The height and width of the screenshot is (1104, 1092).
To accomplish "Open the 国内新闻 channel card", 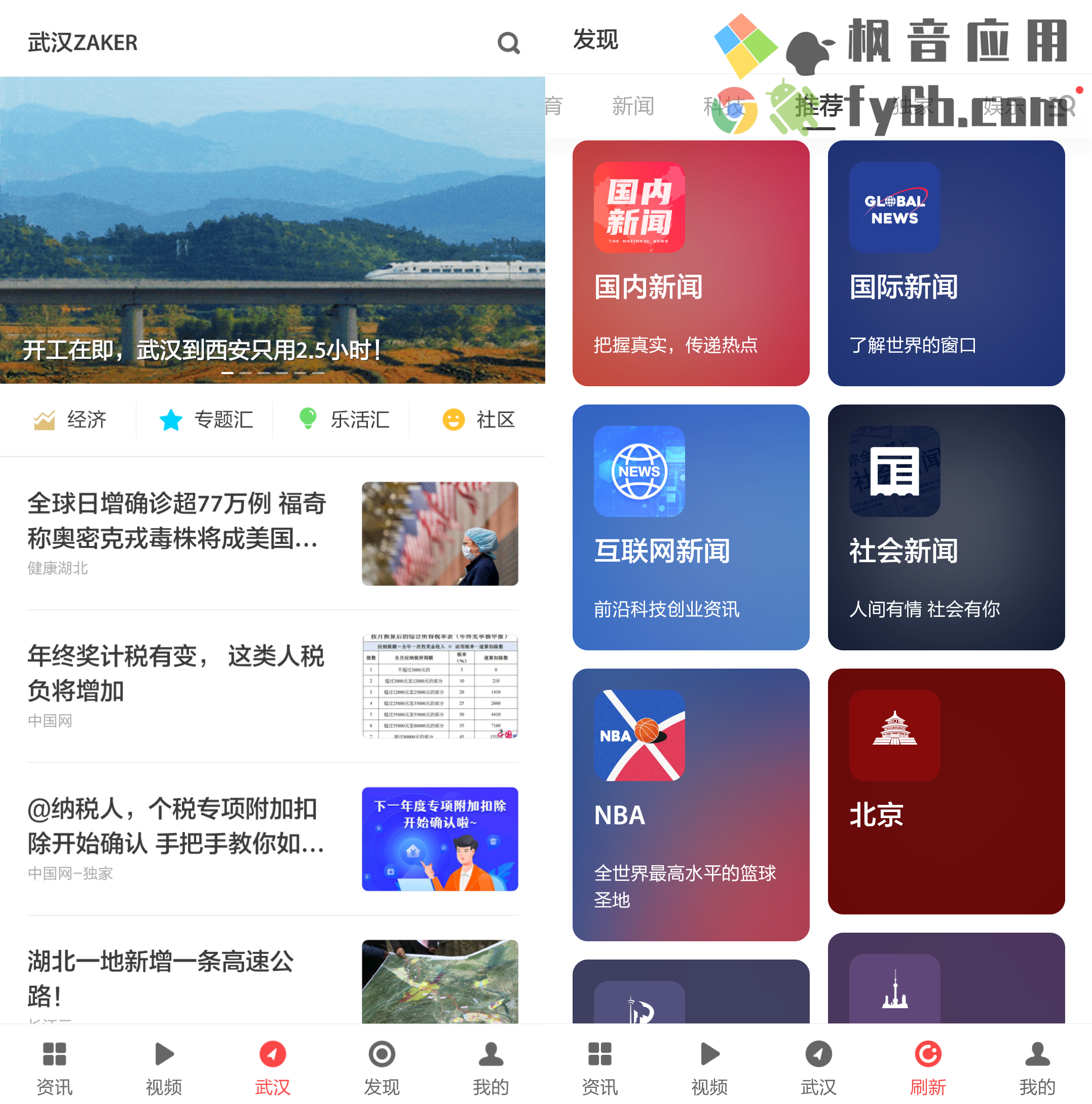I will 691,263.
